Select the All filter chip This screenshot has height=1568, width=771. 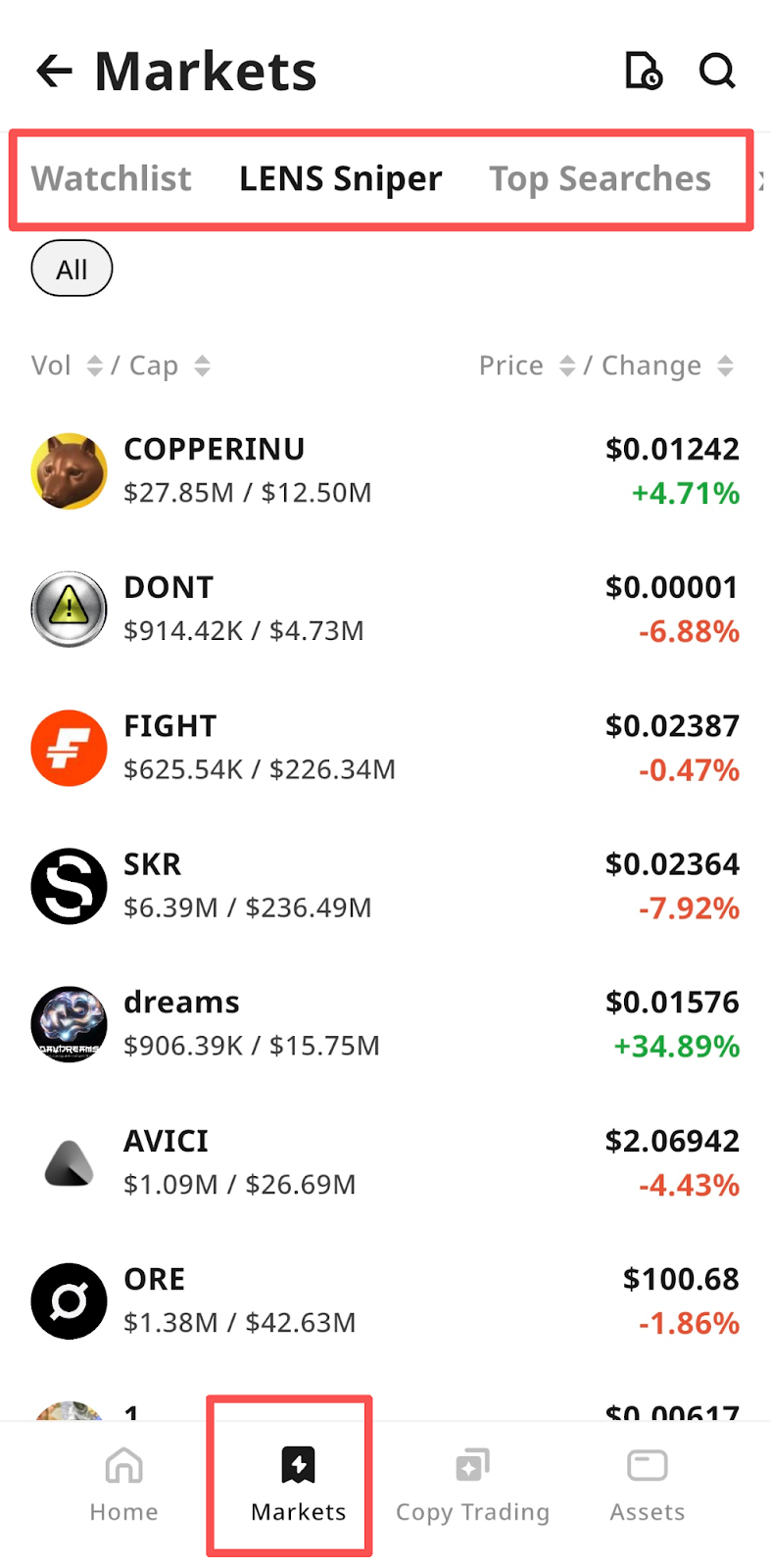tap(72, 269)
